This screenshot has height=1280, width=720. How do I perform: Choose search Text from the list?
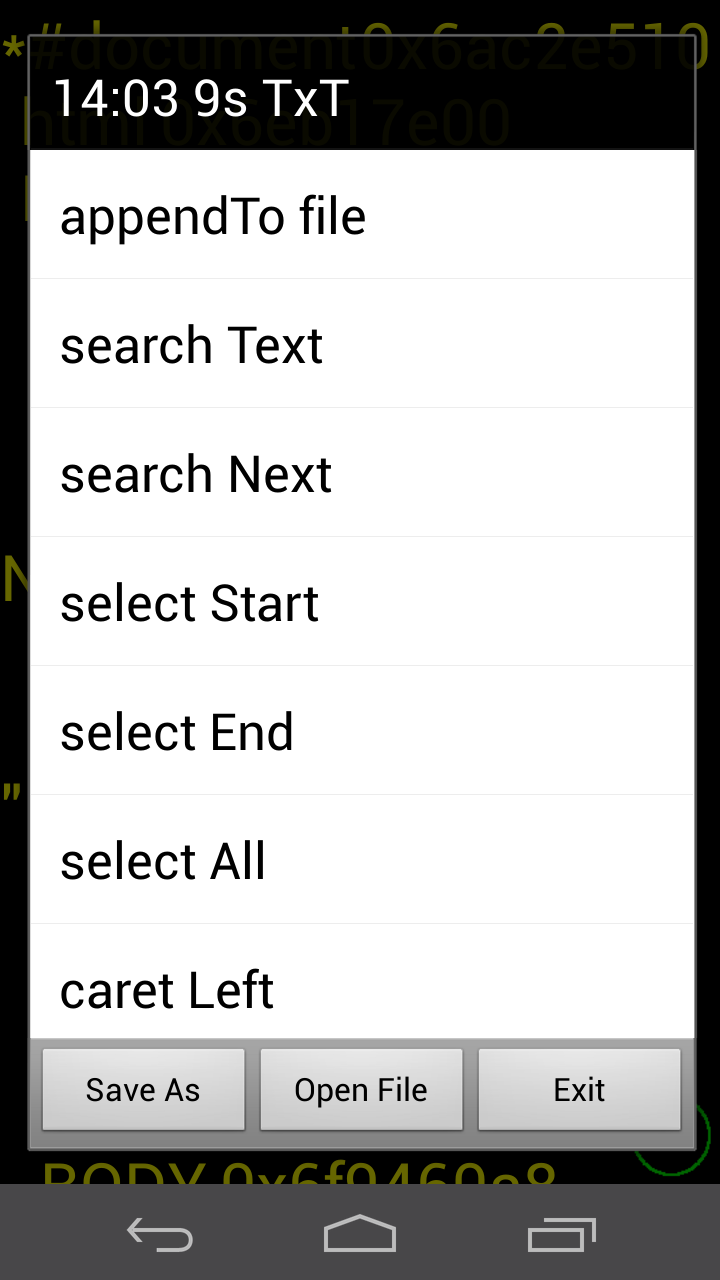[x=190, y=344]
